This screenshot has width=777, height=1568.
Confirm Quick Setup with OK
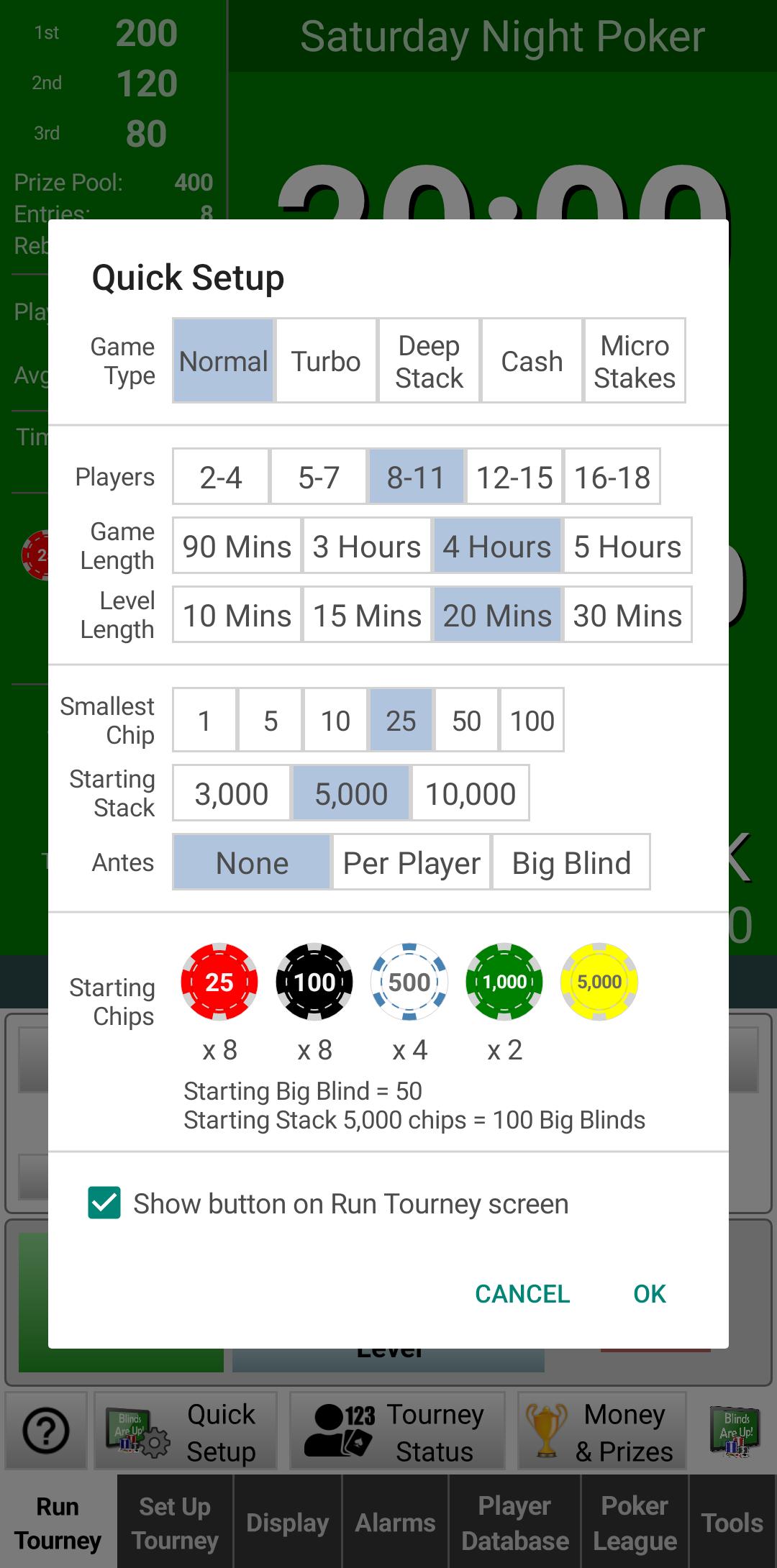[x=650, y=1294]
